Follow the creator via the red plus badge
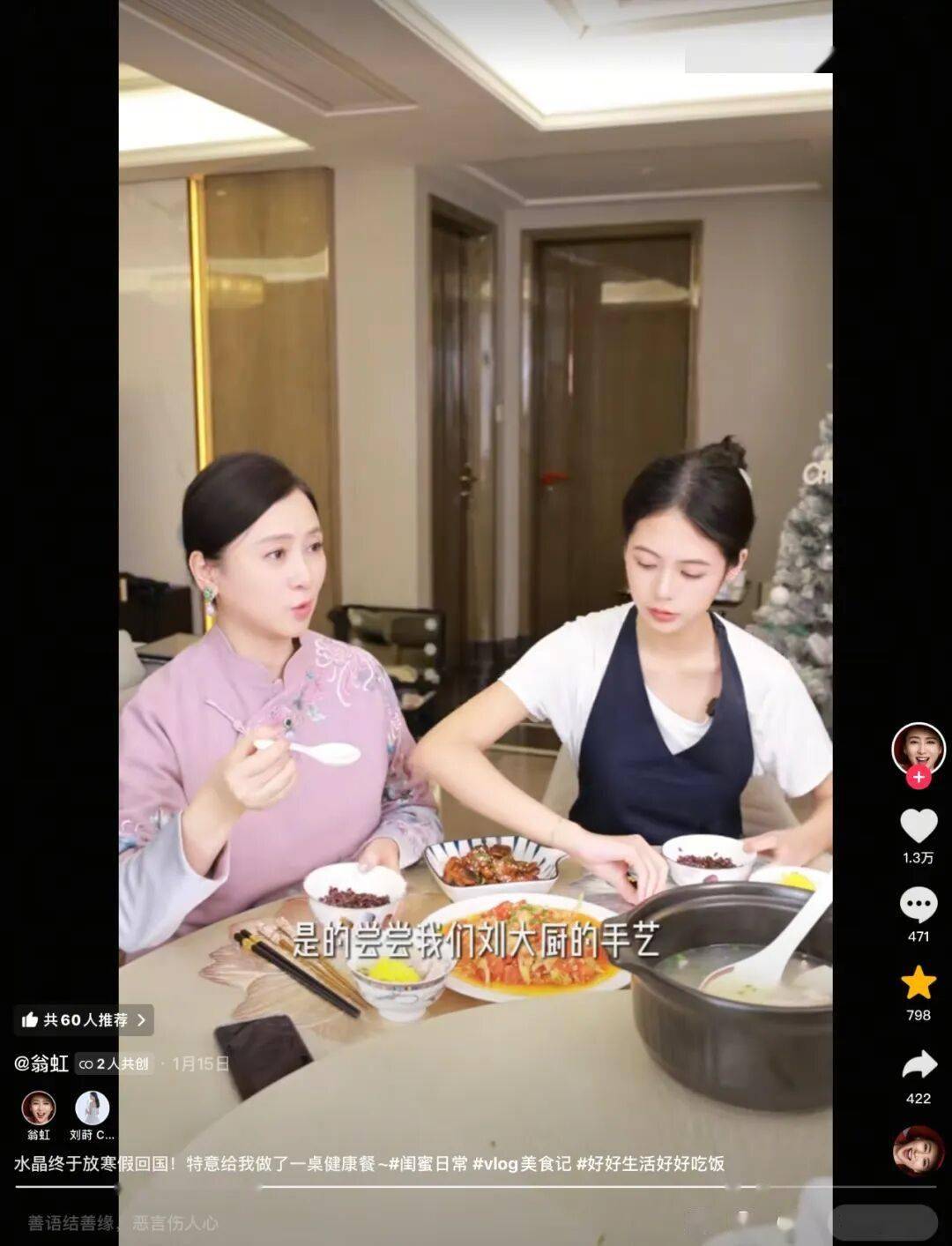This screenshot has height=1246, width=952. tap(919, 778)
